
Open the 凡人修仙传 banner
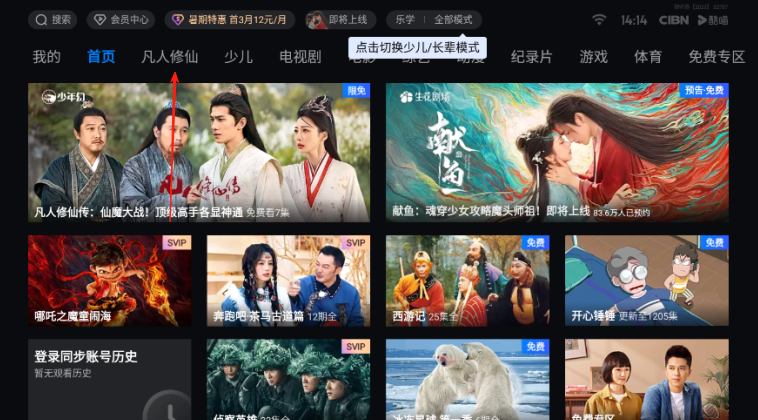coord(199,152)
